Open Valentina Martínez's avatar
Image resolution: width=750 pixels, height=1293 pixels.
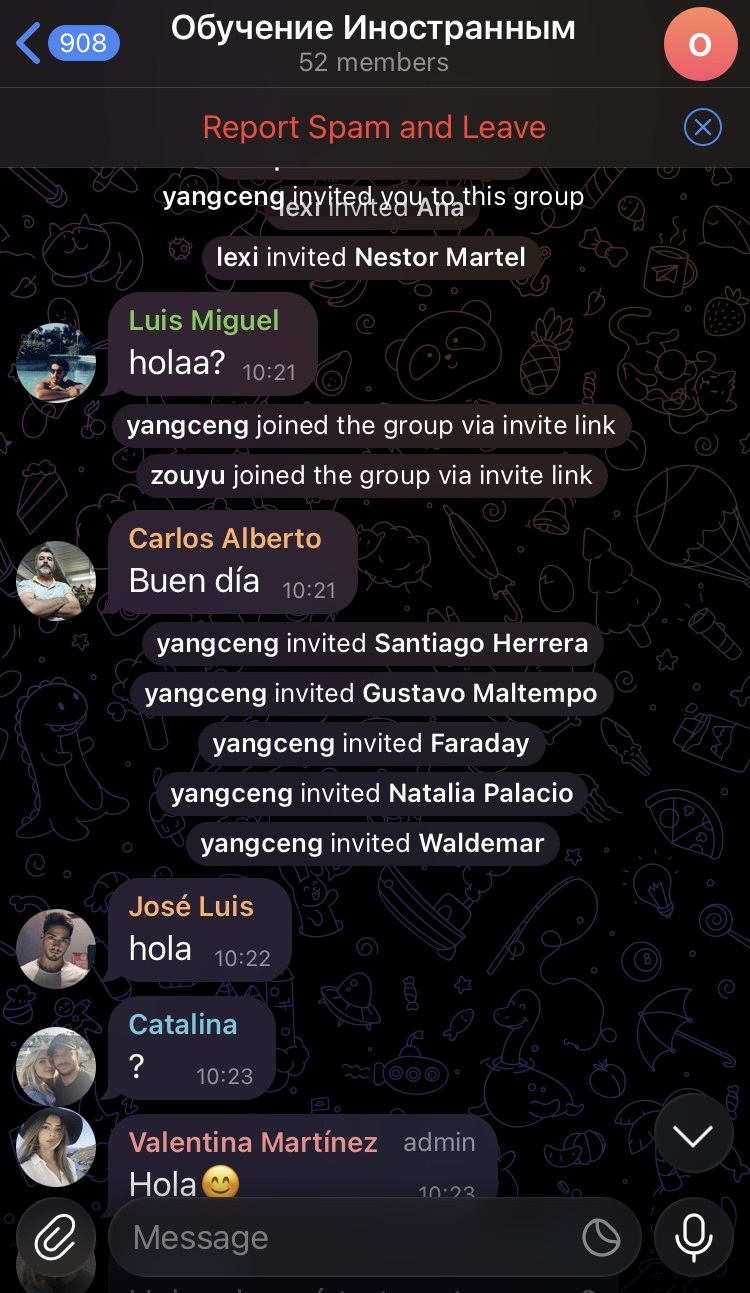(x=56, y=1146)
